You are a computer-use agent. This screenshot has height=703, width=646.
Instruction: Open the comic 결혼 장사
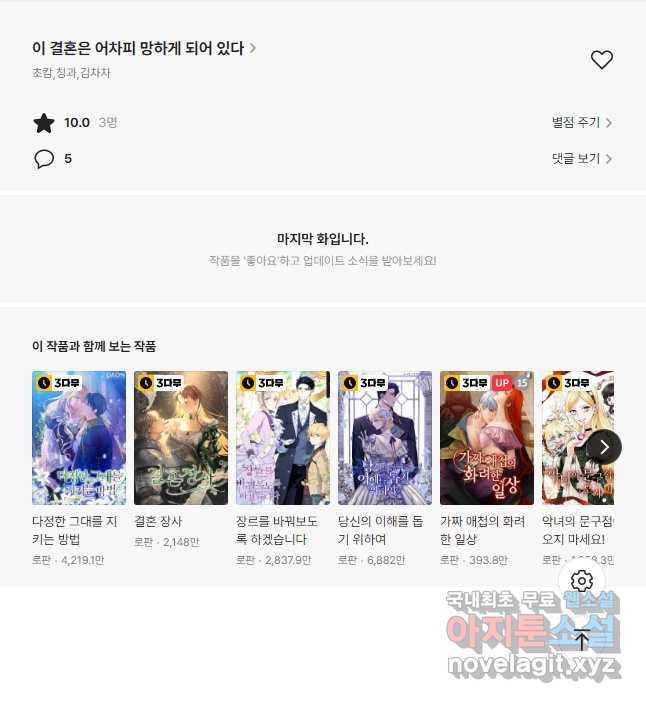(x=181, y=438)
